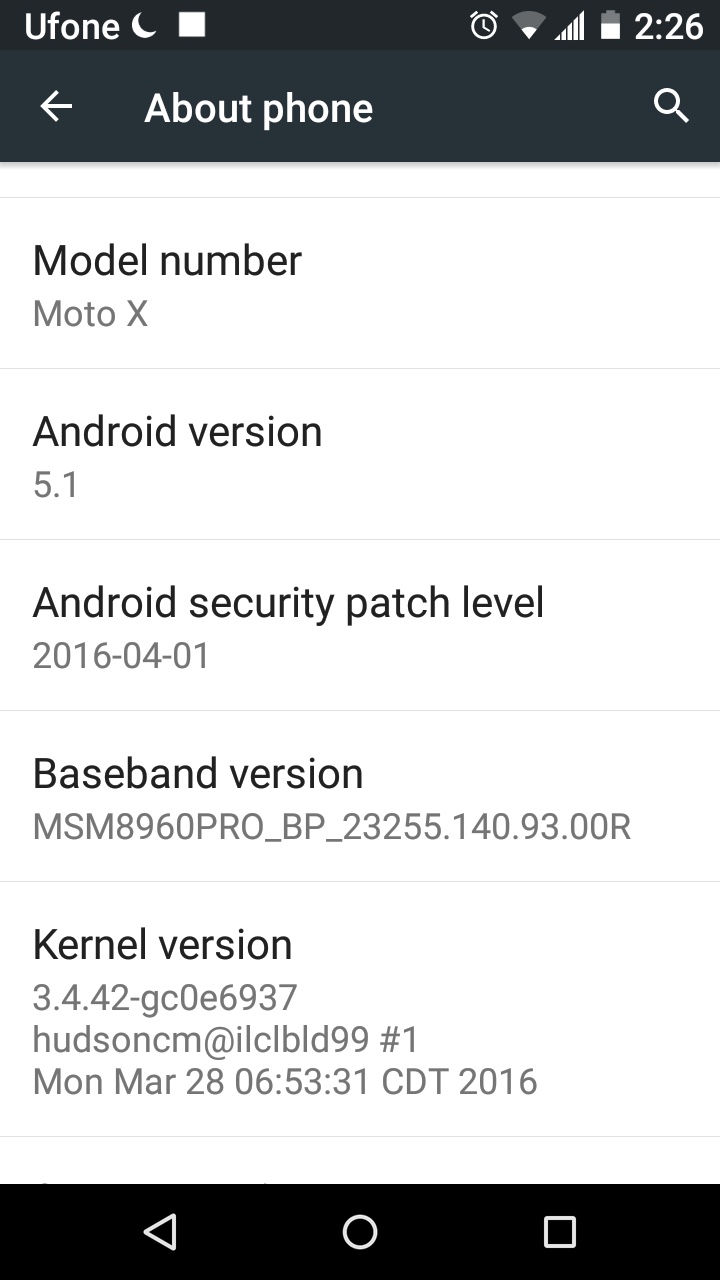Select the Baseband version row
The width and height of the screenshot is (720, 1280).
tap(360, 796)
